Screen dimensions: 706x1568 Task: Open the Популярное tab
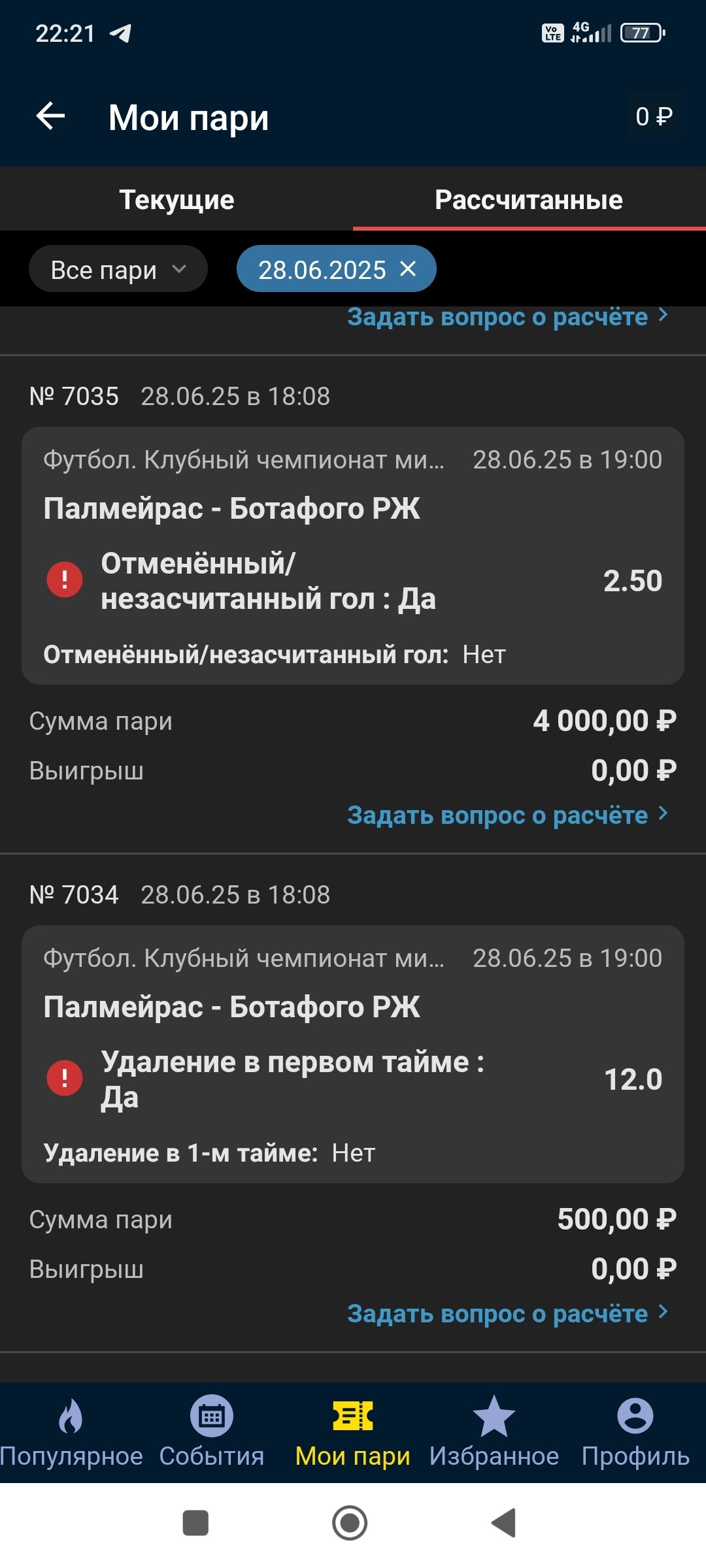pyautogui.click(x=71, y=1432)
